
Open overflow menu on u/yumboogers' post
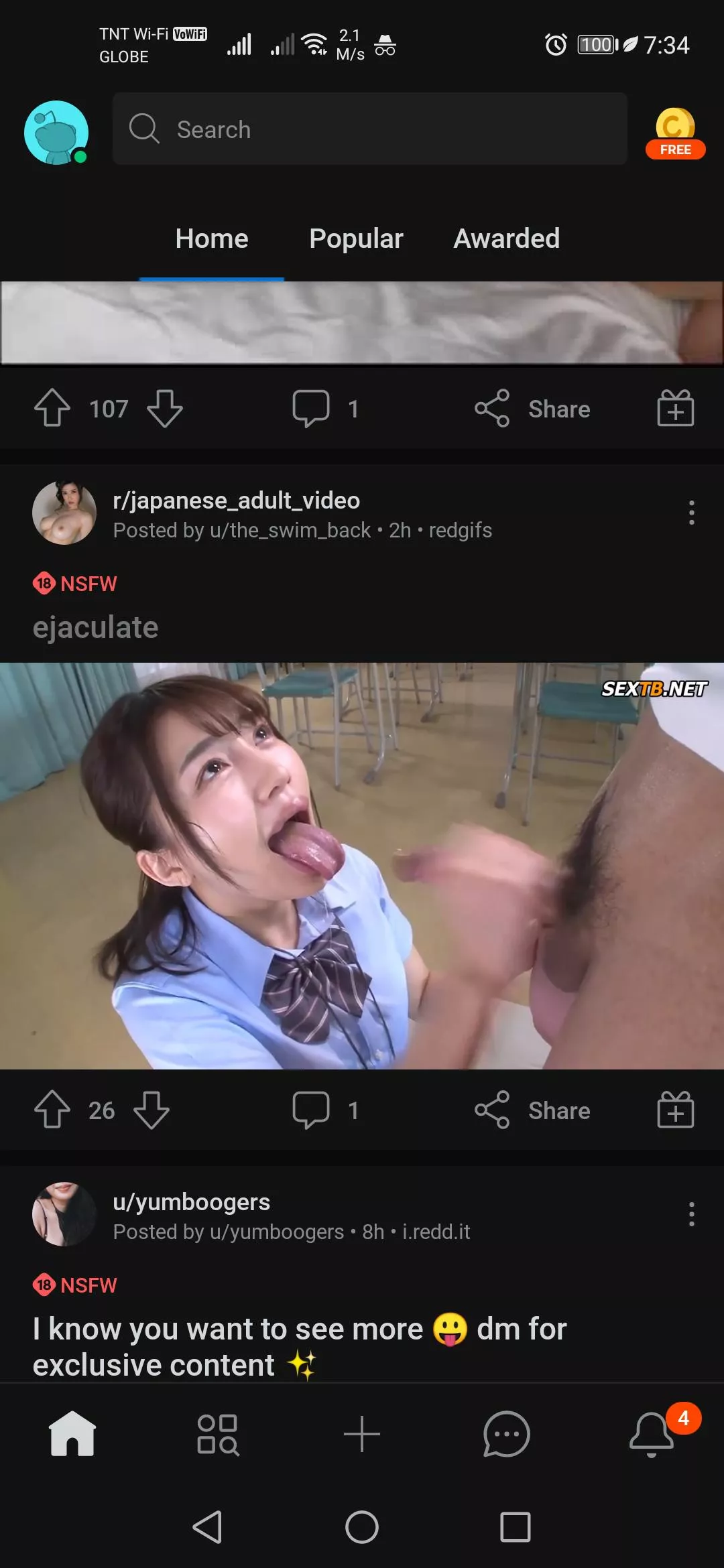point(691,1214)
